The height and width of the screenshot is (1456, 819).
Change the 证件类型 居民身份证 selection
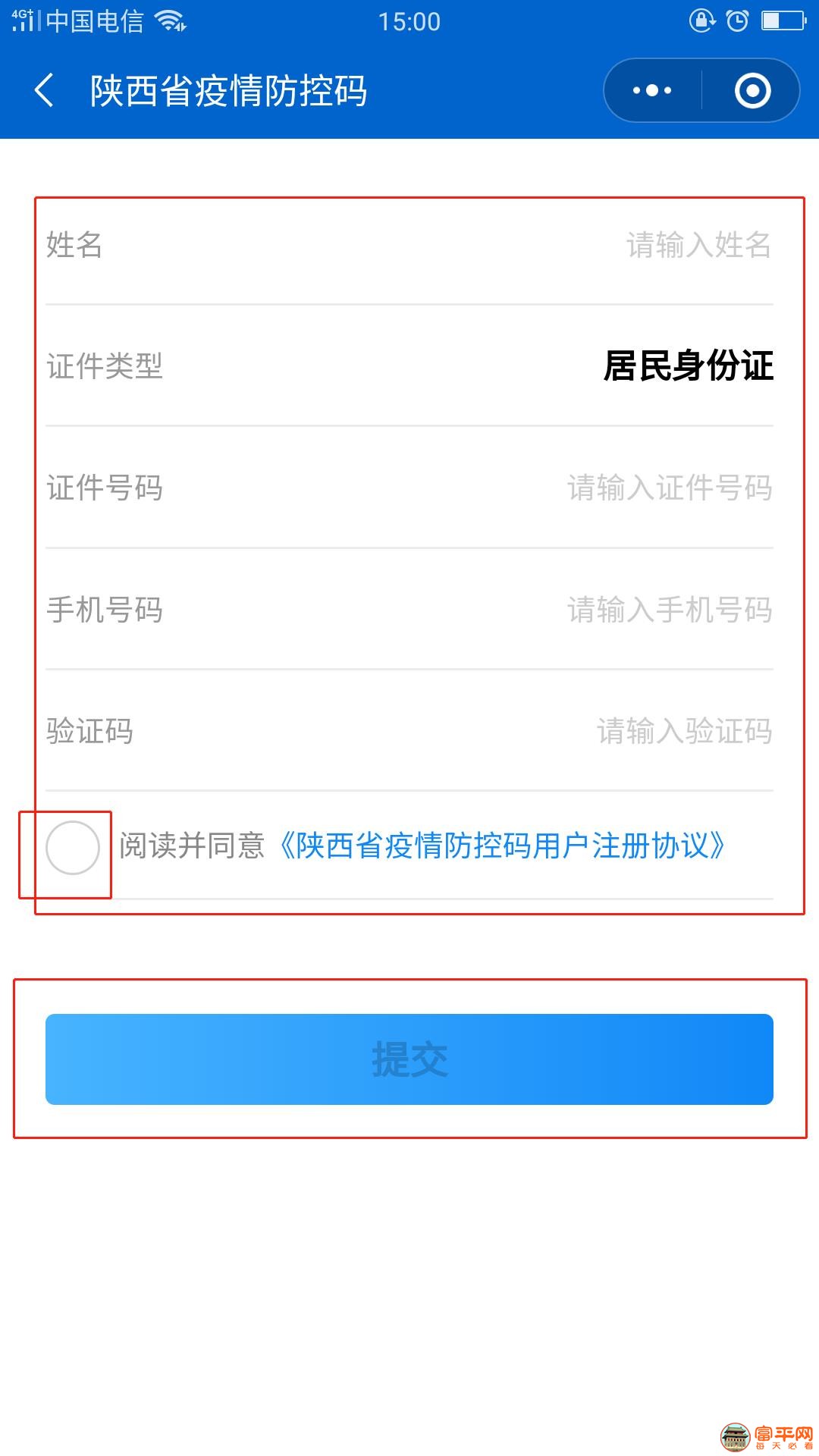pos(688,366)
